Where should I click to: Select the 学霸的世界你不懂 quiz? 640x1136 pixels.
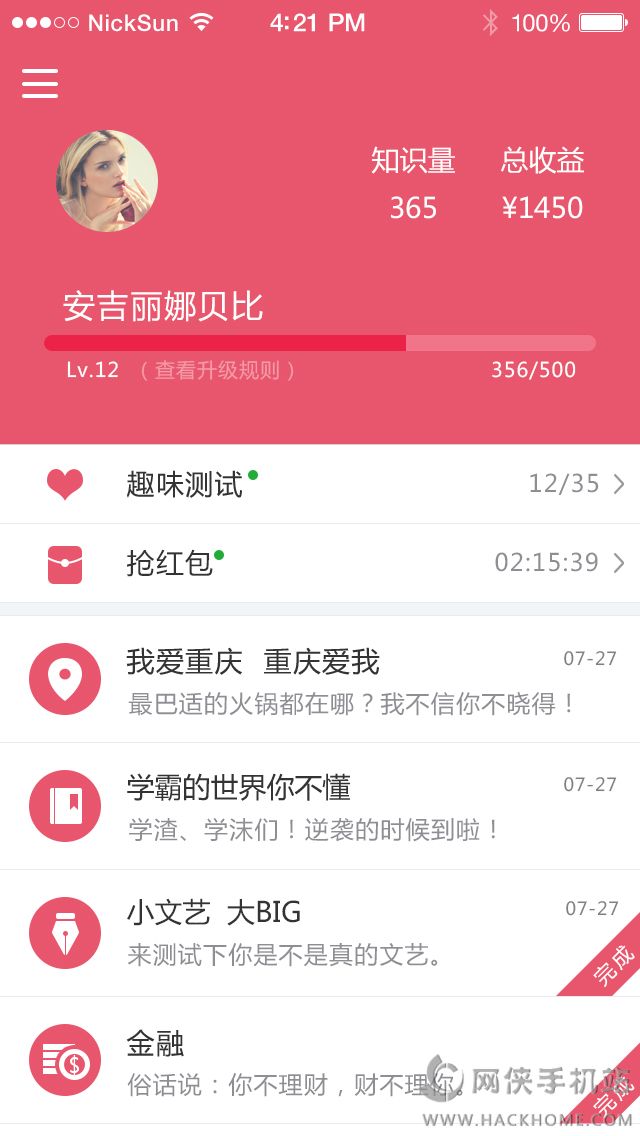pos(320,806)
